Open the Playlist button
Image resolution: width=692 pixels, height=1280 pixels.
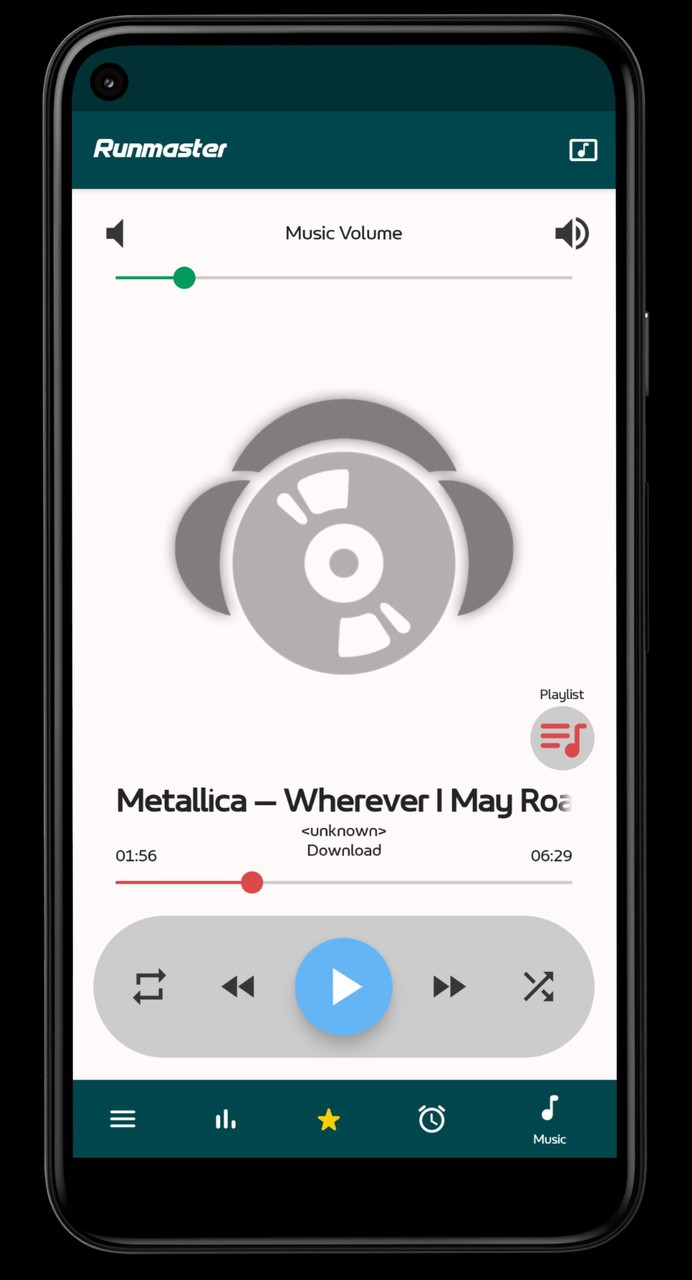[x=562, y=738]
